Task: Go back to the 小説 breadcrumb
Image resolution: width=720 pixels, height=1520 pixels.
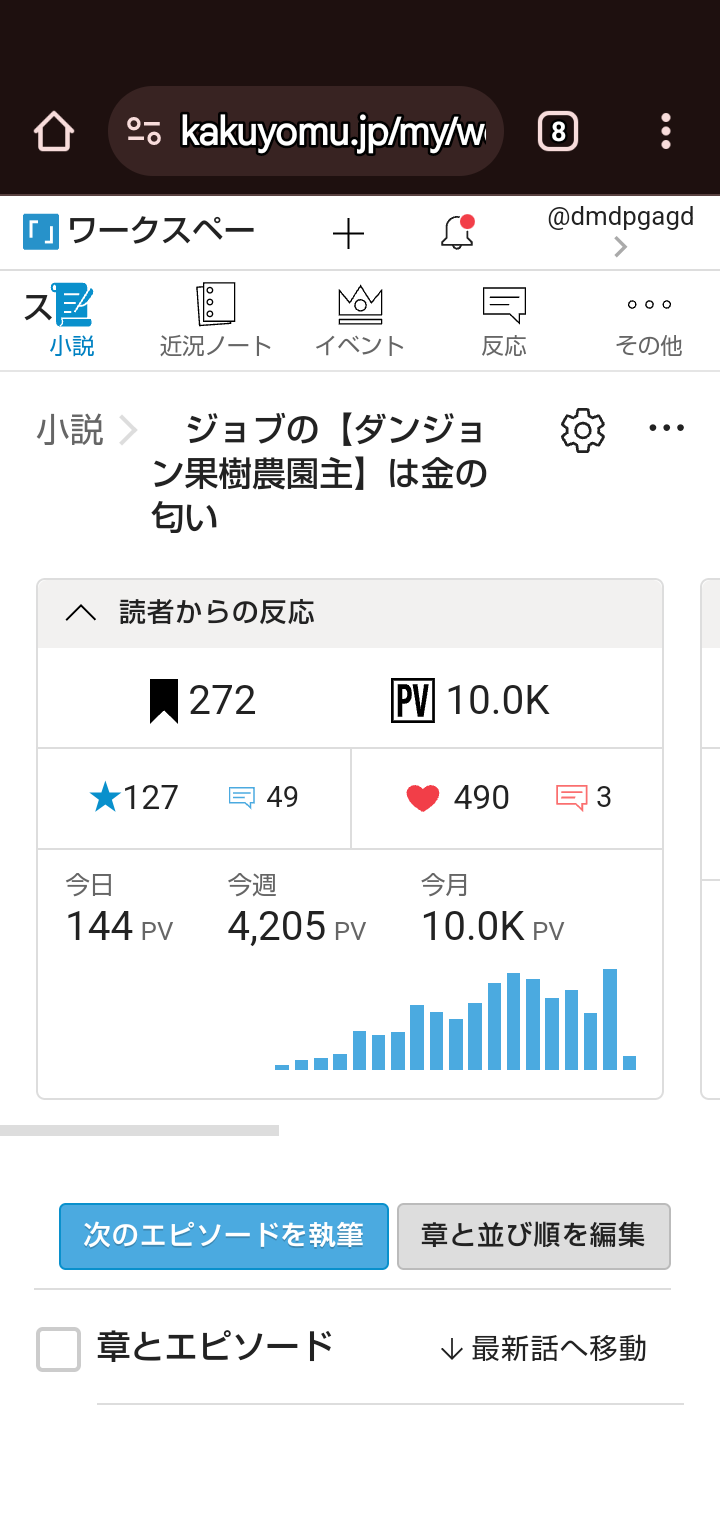Action: (70, 430)
